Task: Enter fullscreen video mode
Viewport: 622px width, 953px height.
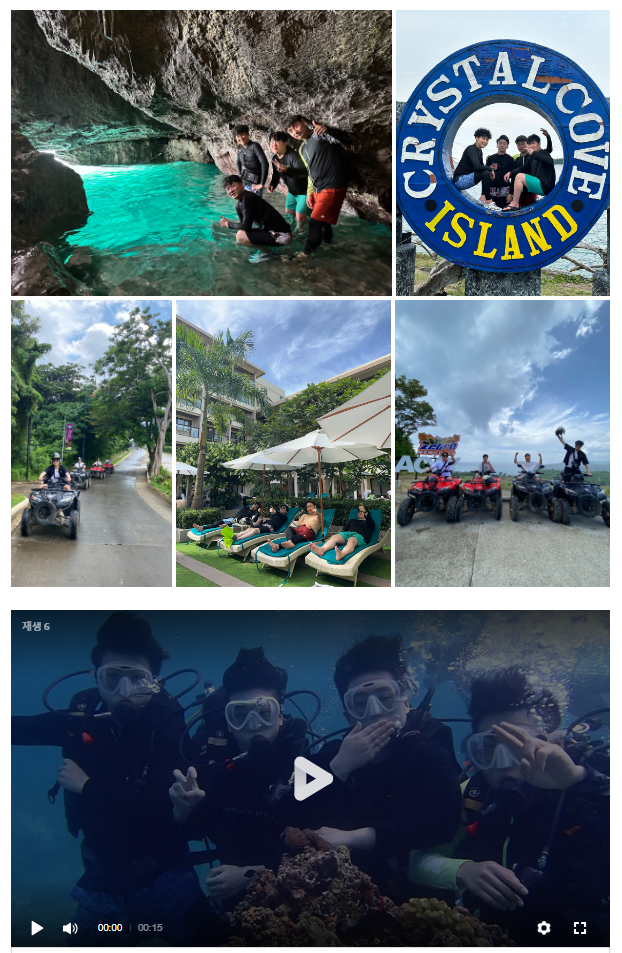Action: point(580,928)
